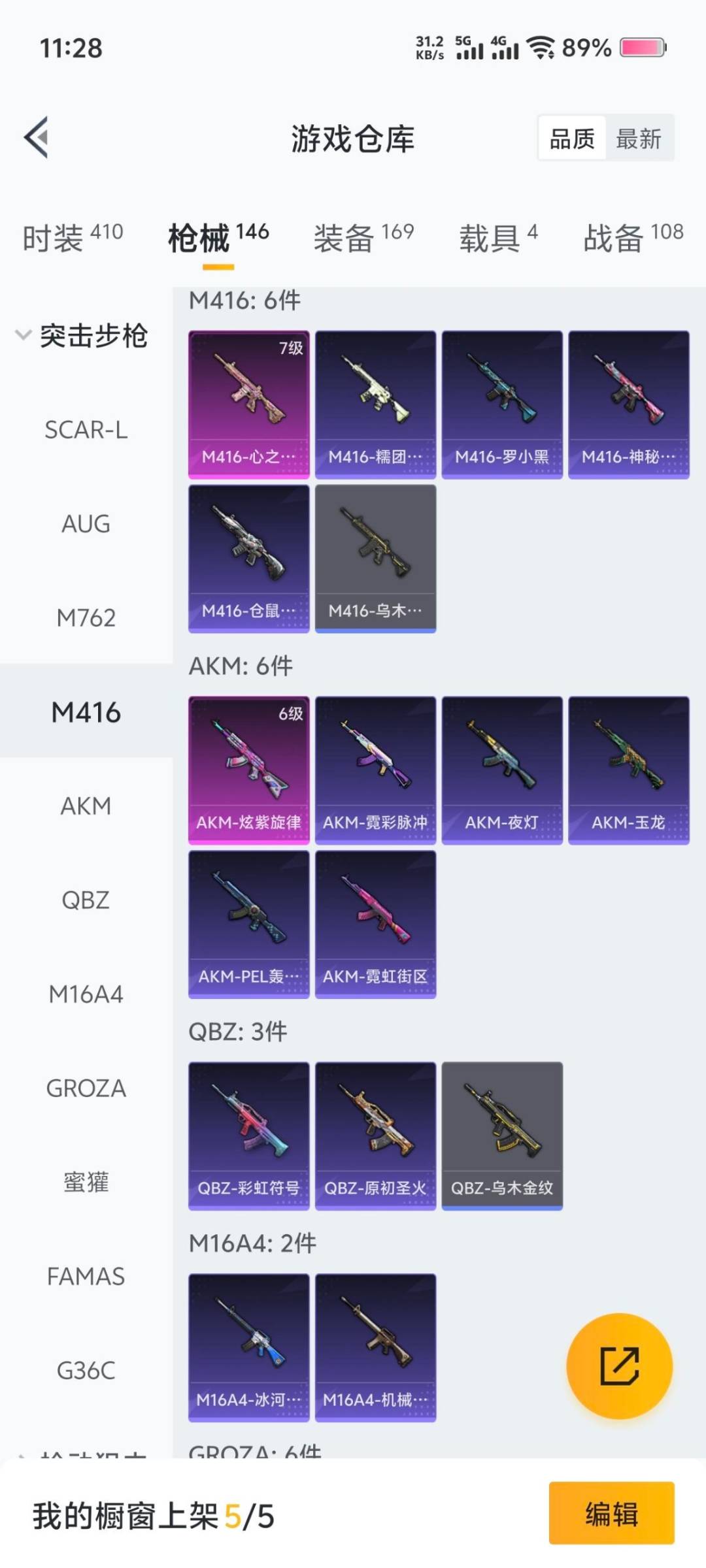Collapse the 突击步枪 category
The image size is (706, 1568).
point(82,336)
